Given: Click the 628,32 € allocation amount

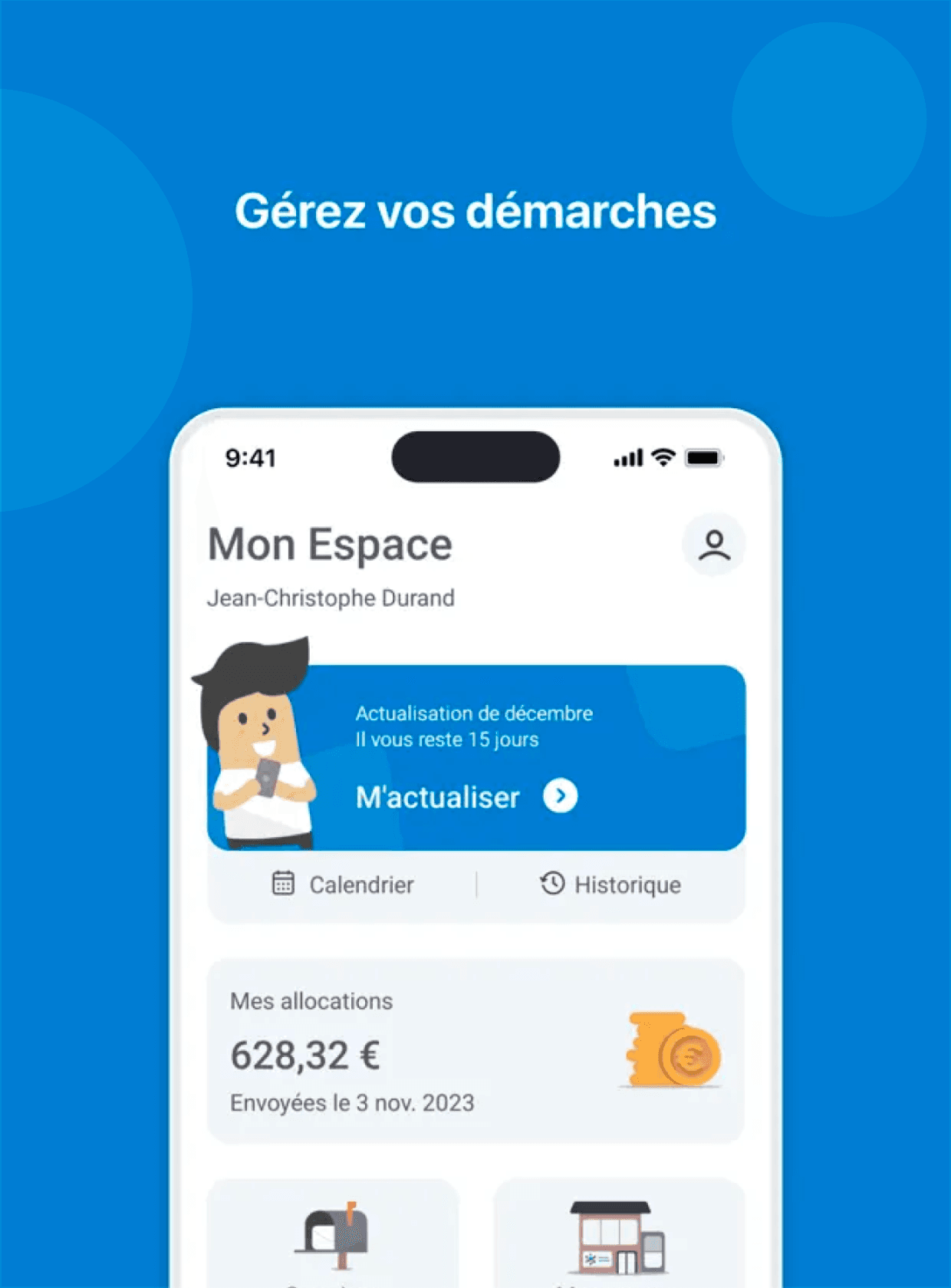Looking at the screenshot, I should (306, 1054).
